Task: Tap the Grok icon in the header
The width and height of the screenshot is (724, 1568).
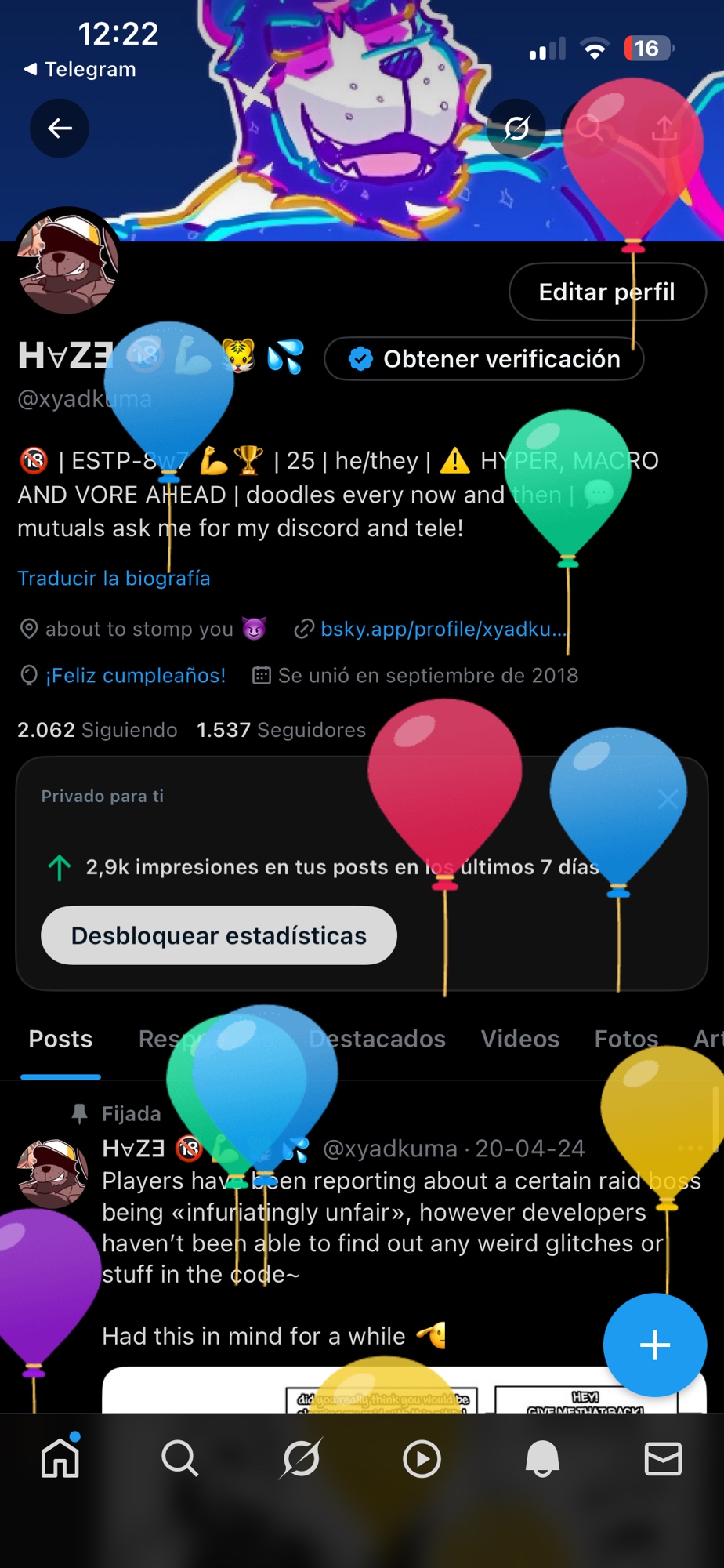Action: click(516, 128)
